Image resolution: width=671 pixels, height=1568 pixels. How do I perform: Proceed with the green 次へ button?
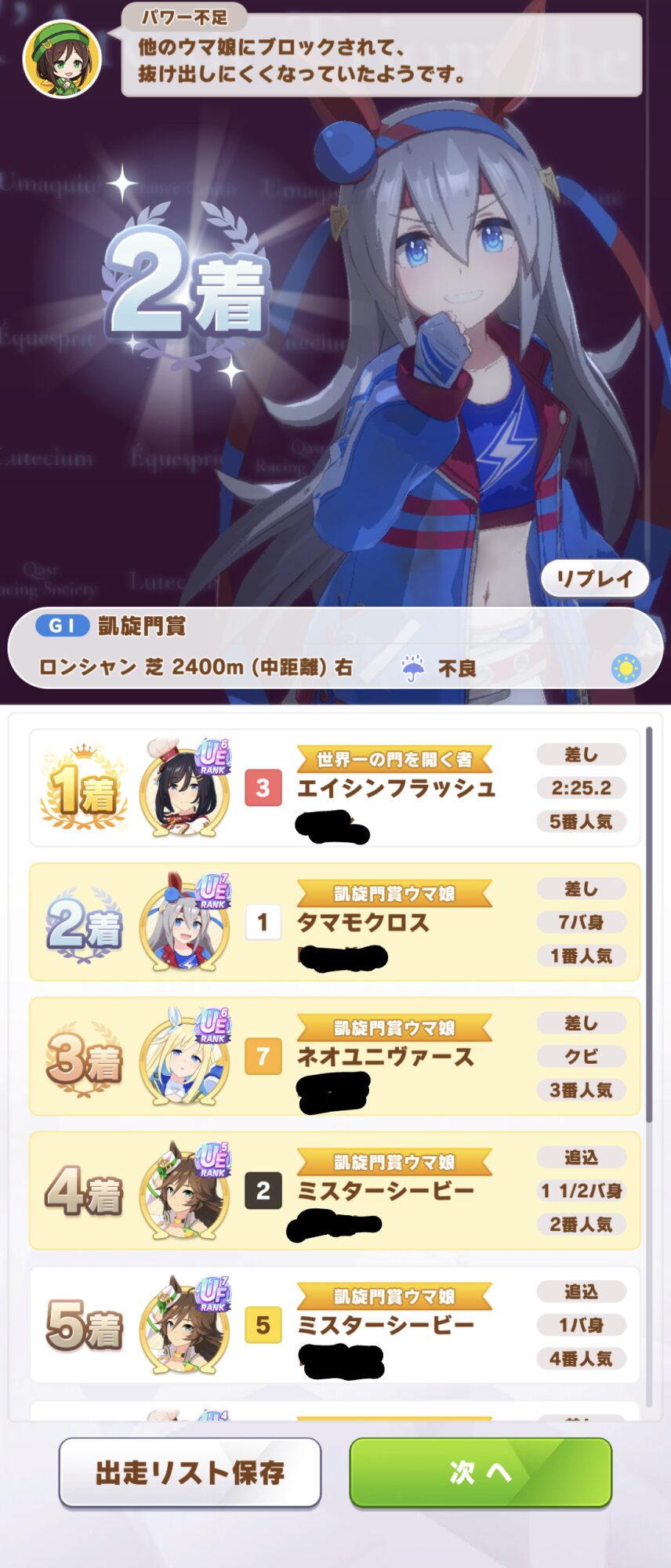[481, 1472]
